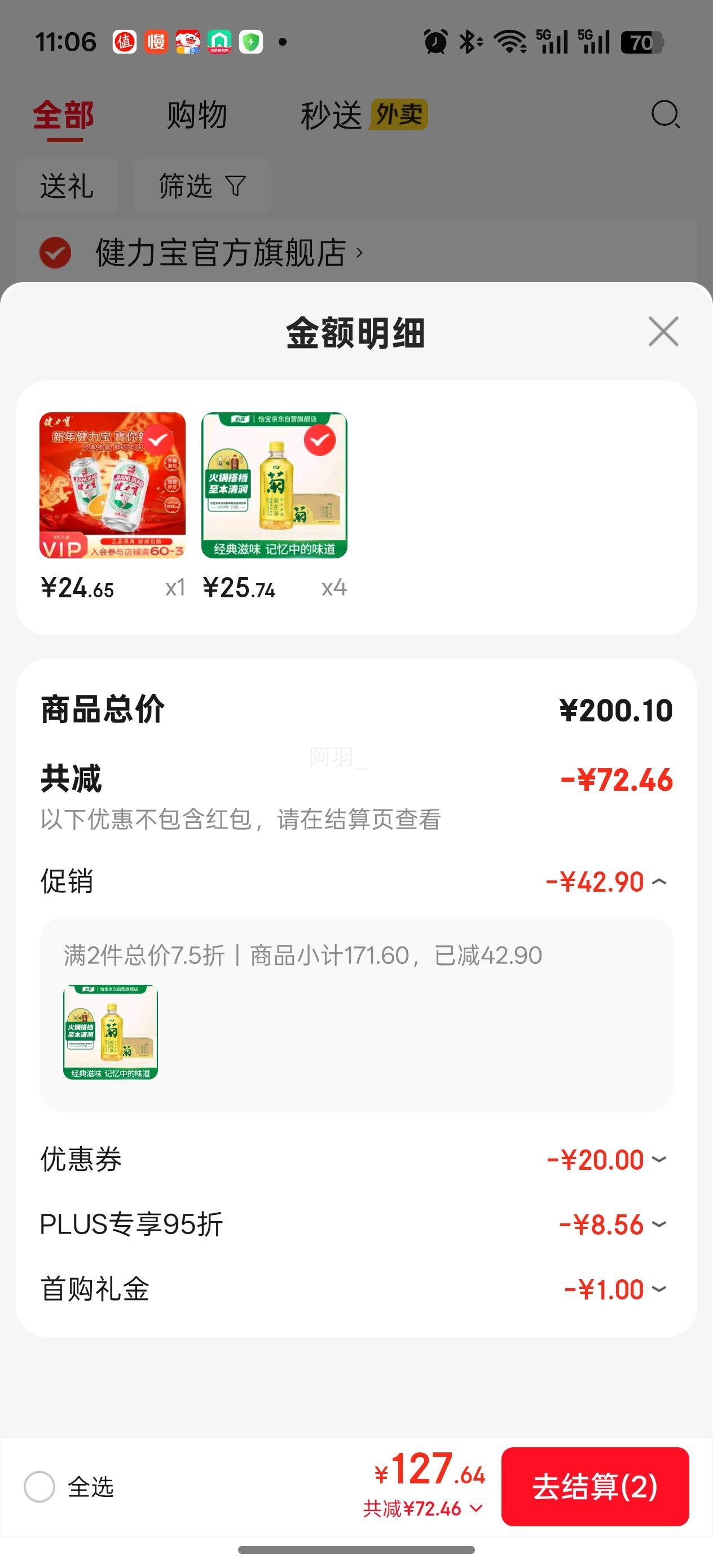713x1568 pixels.
Task: Click the funnel icon next to 筛选
Action: click(236, 186)
